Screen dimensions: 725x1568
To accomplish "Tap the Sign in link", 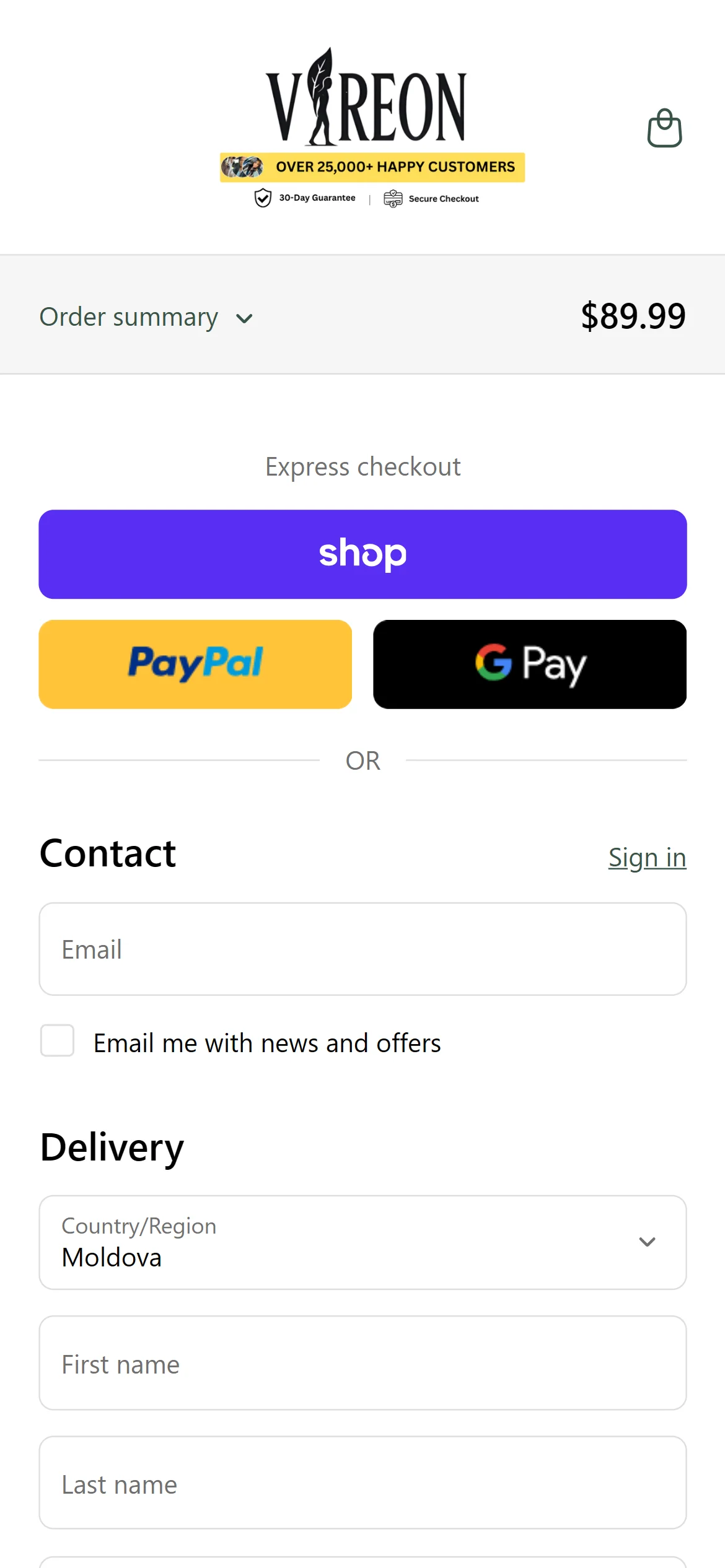I will coord(647,858).
